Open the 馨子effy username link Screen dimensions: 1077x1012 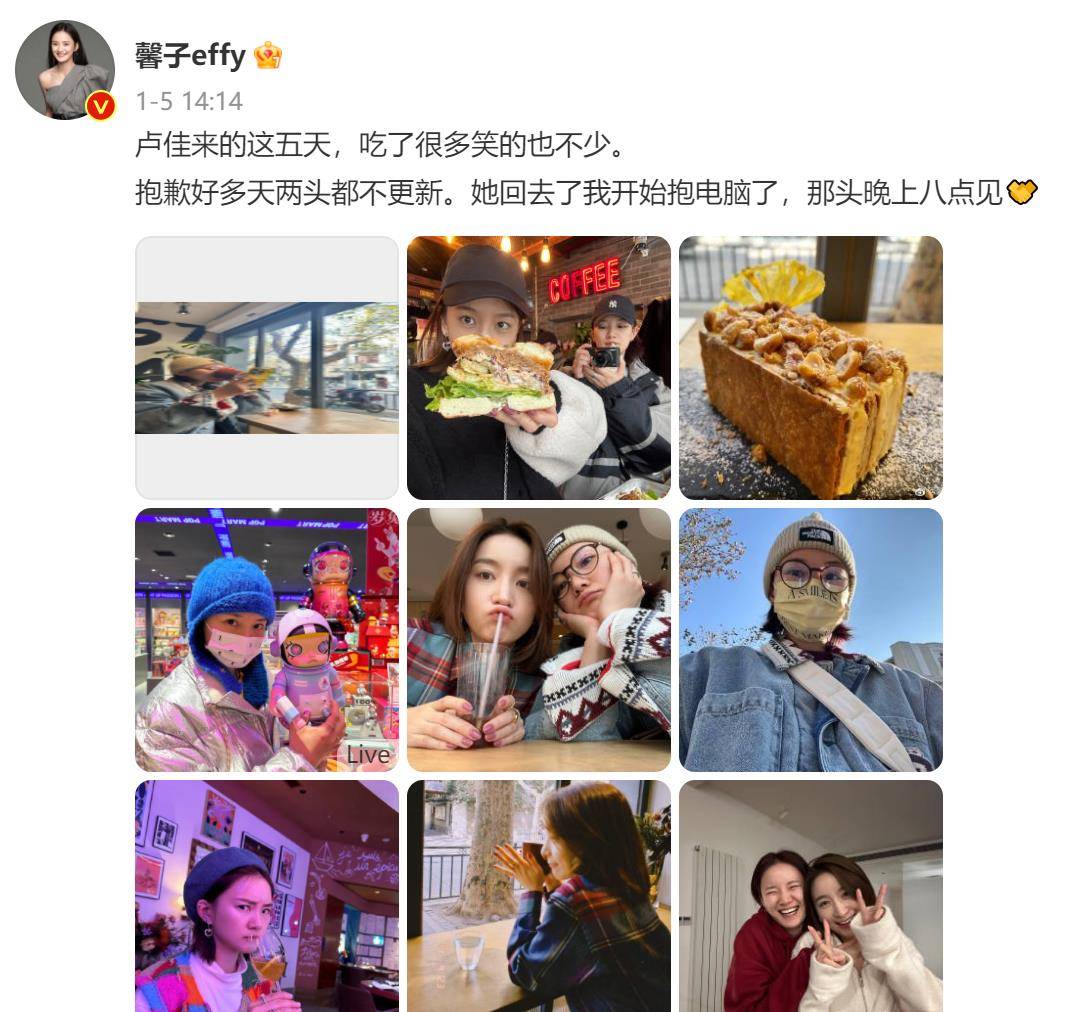(190, 56)
